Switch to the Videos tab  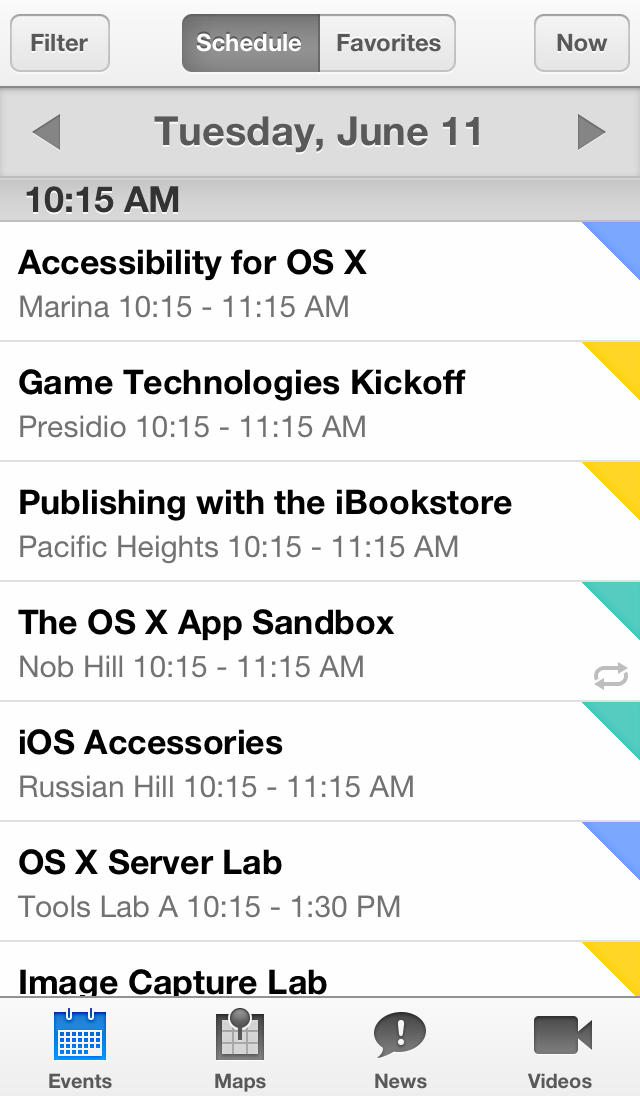(x=560, y=1048)
